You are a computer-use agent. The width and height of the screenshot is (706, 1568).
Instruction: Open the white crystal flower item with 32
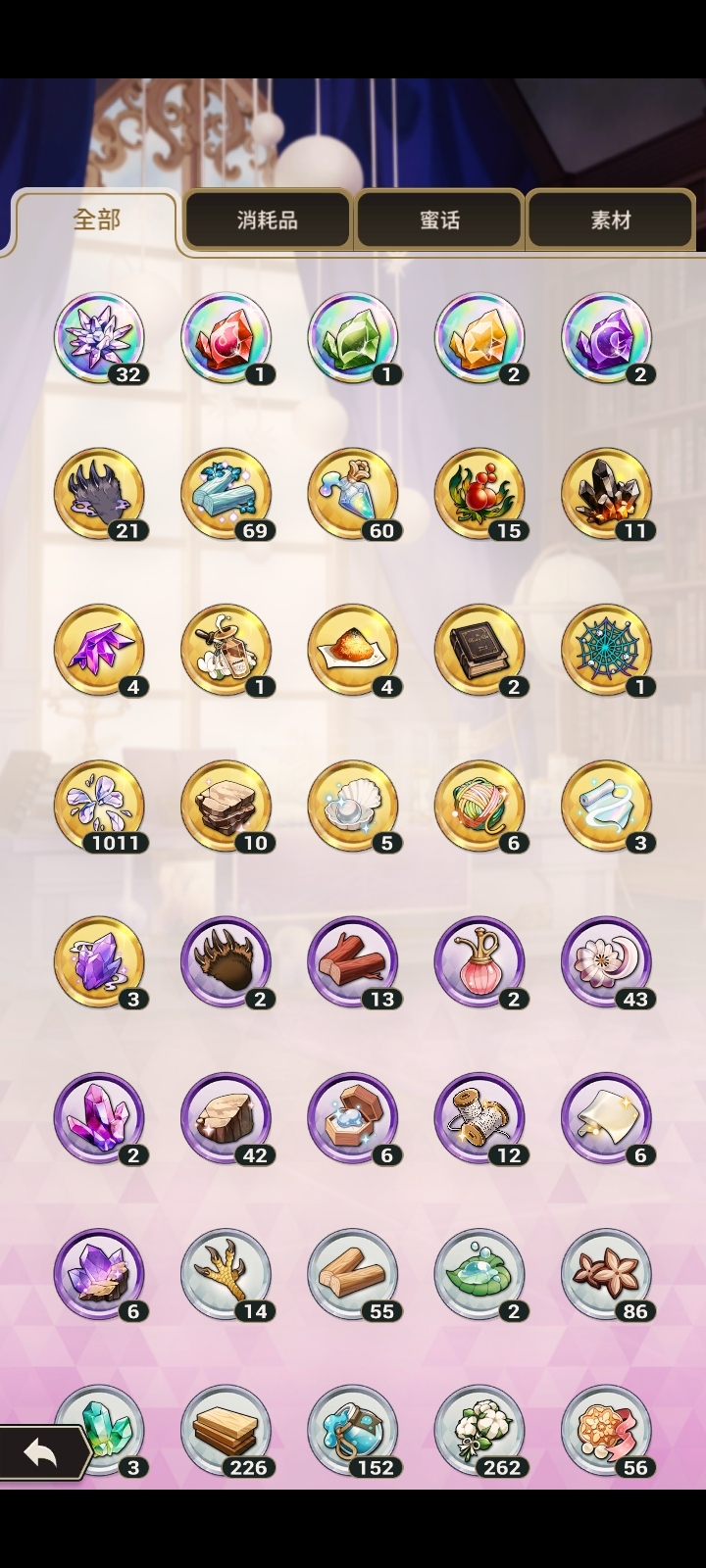pyautogui.click(x=99, y=337)
